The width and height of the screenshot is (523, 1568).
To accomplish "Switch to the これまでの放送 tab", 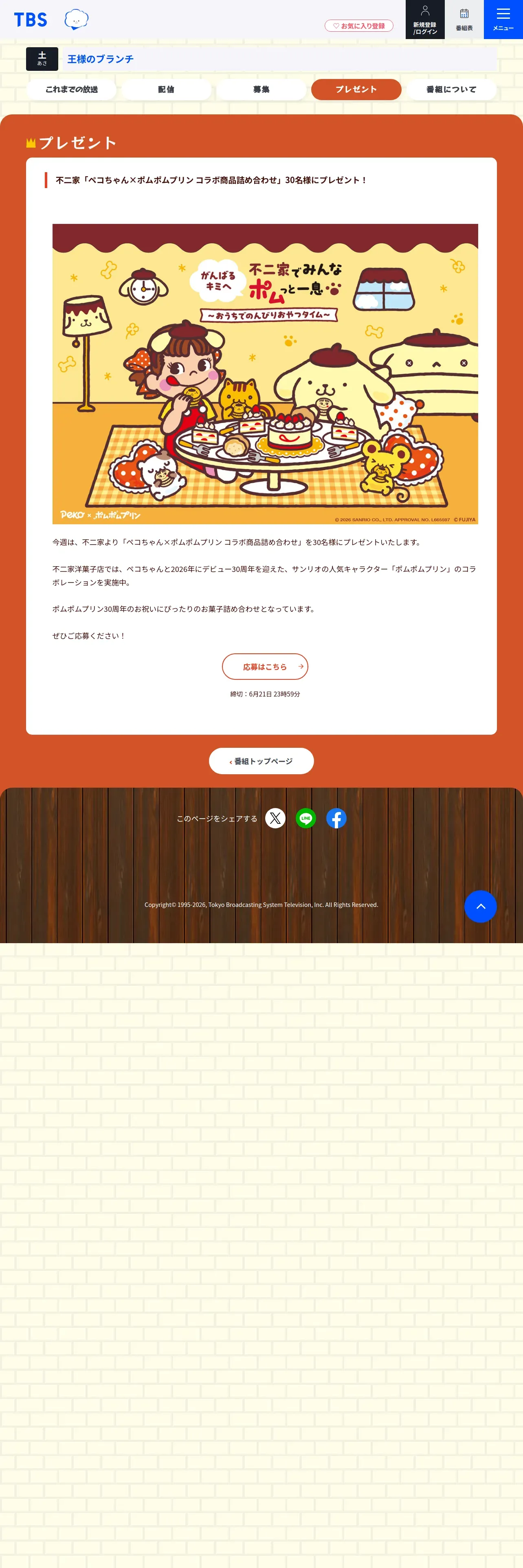I will coord(71,90).
